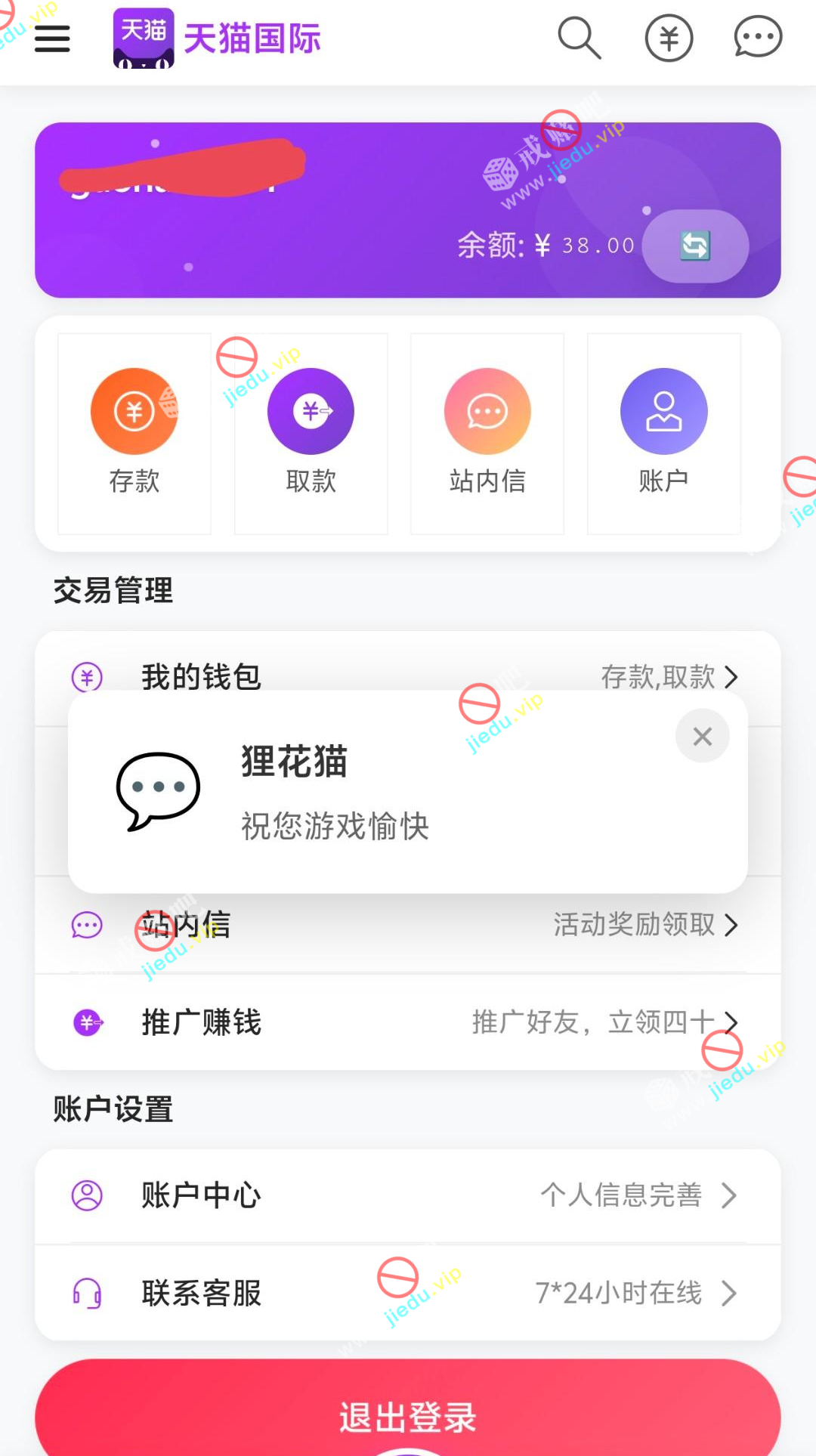Viewport: 816px width, 1456px height.
Task: Open the search magnifier icon
Action: [x=579, y=38]
